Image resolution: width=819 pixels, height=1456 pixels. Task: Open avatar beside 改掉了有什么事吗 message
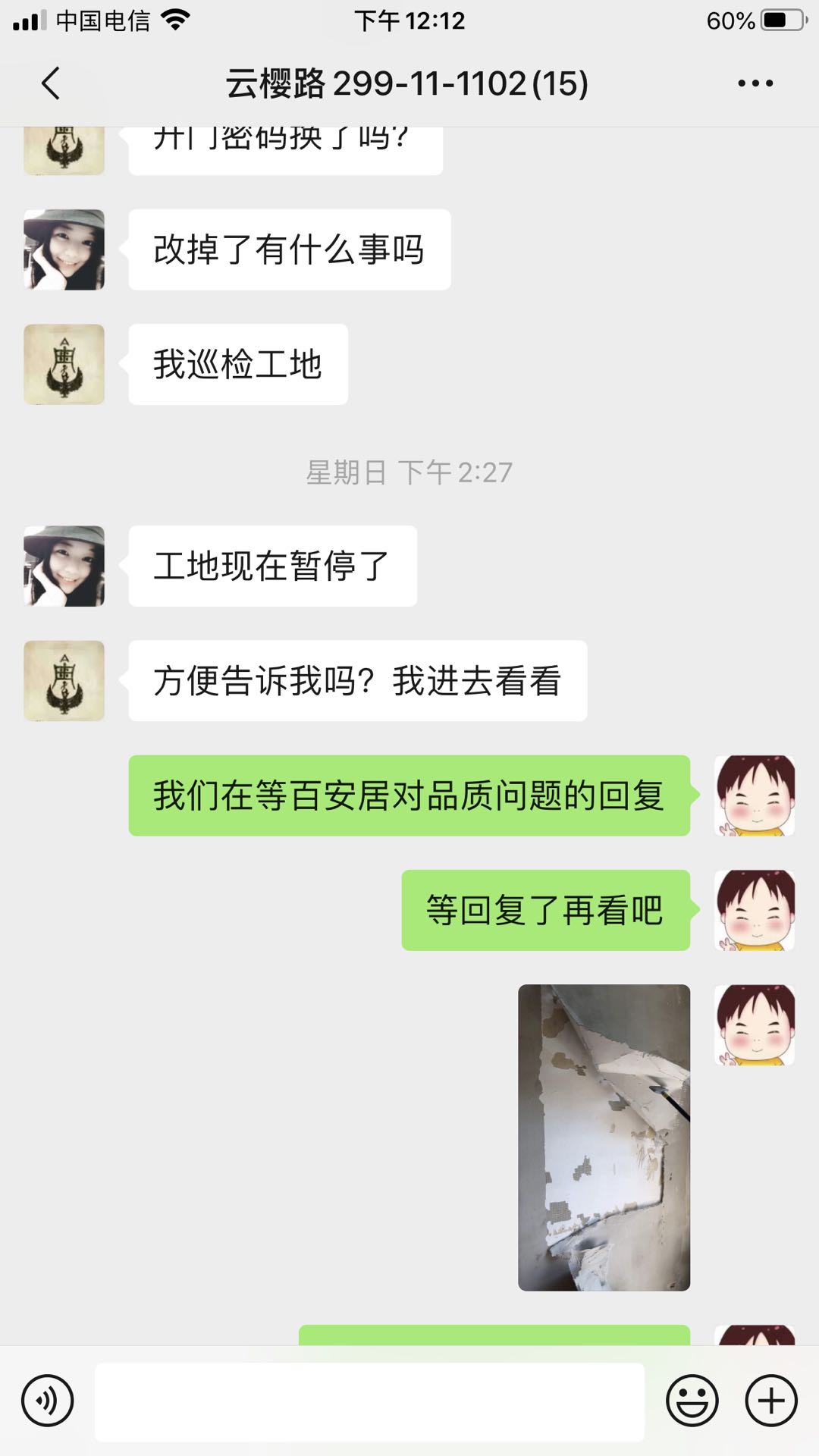(x=64, y=249)
